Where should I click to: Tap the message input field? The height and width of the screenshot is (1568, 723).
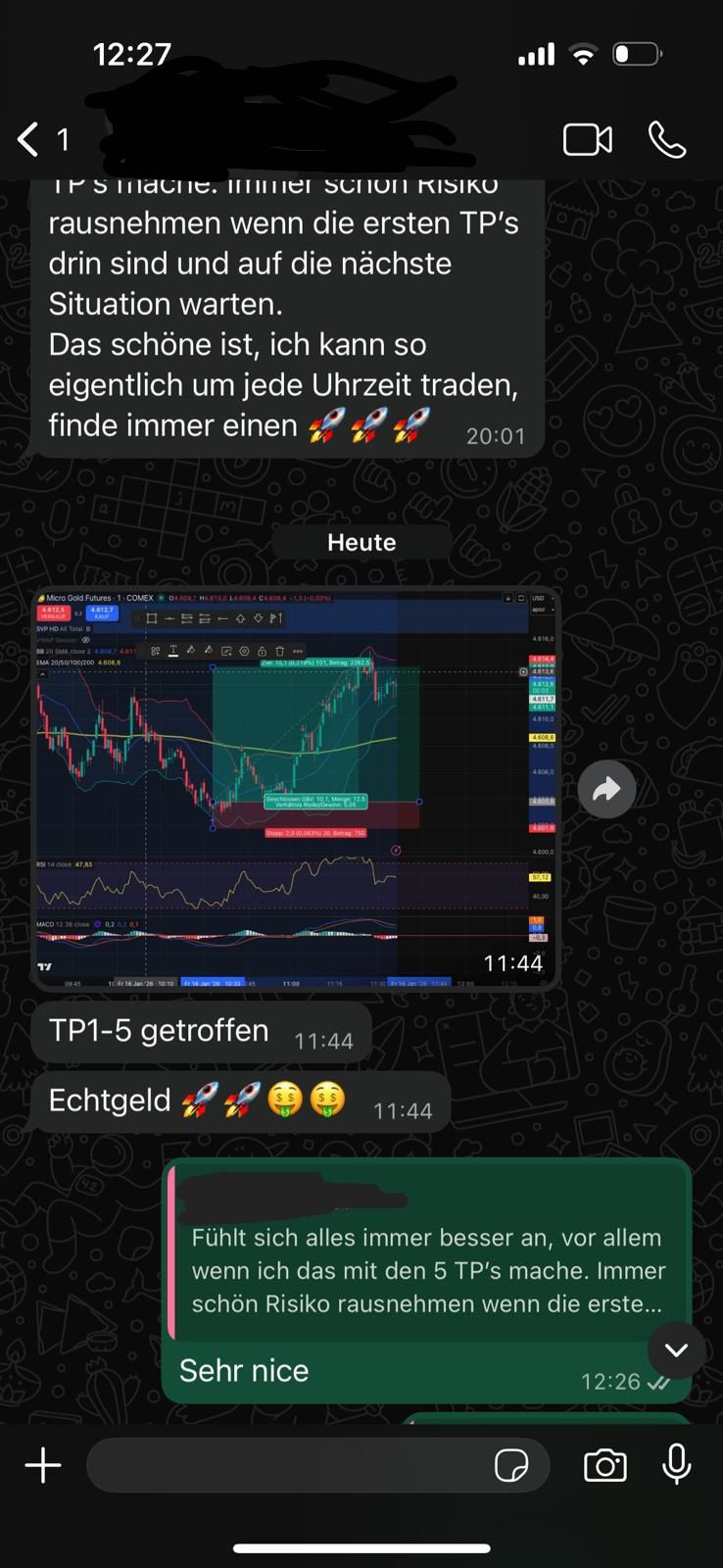click(x=294, y=1465)
